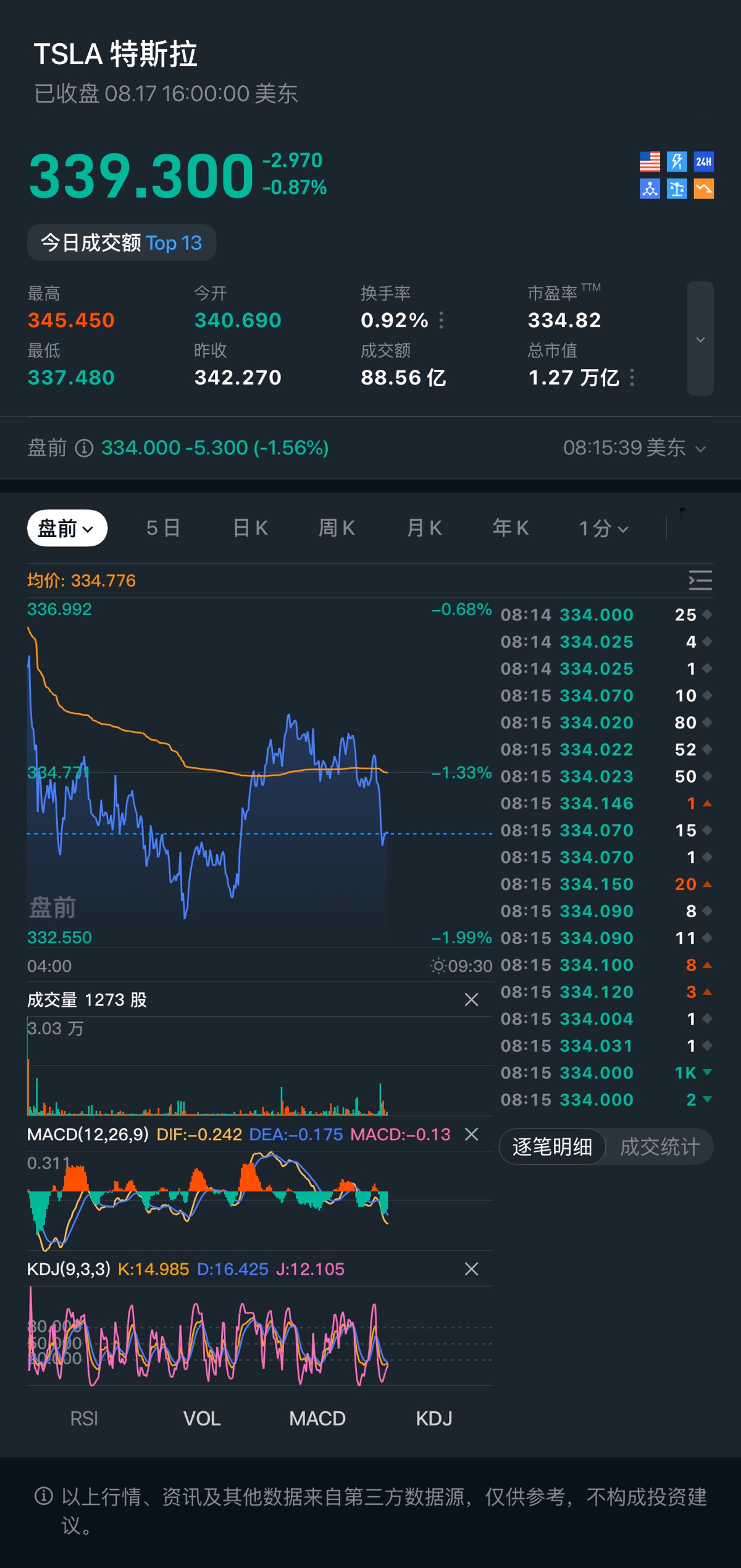Viewport: 741px width, 1568px height.
Task: Open the 盘前 chart period dropdown
Action: [67, 528]
